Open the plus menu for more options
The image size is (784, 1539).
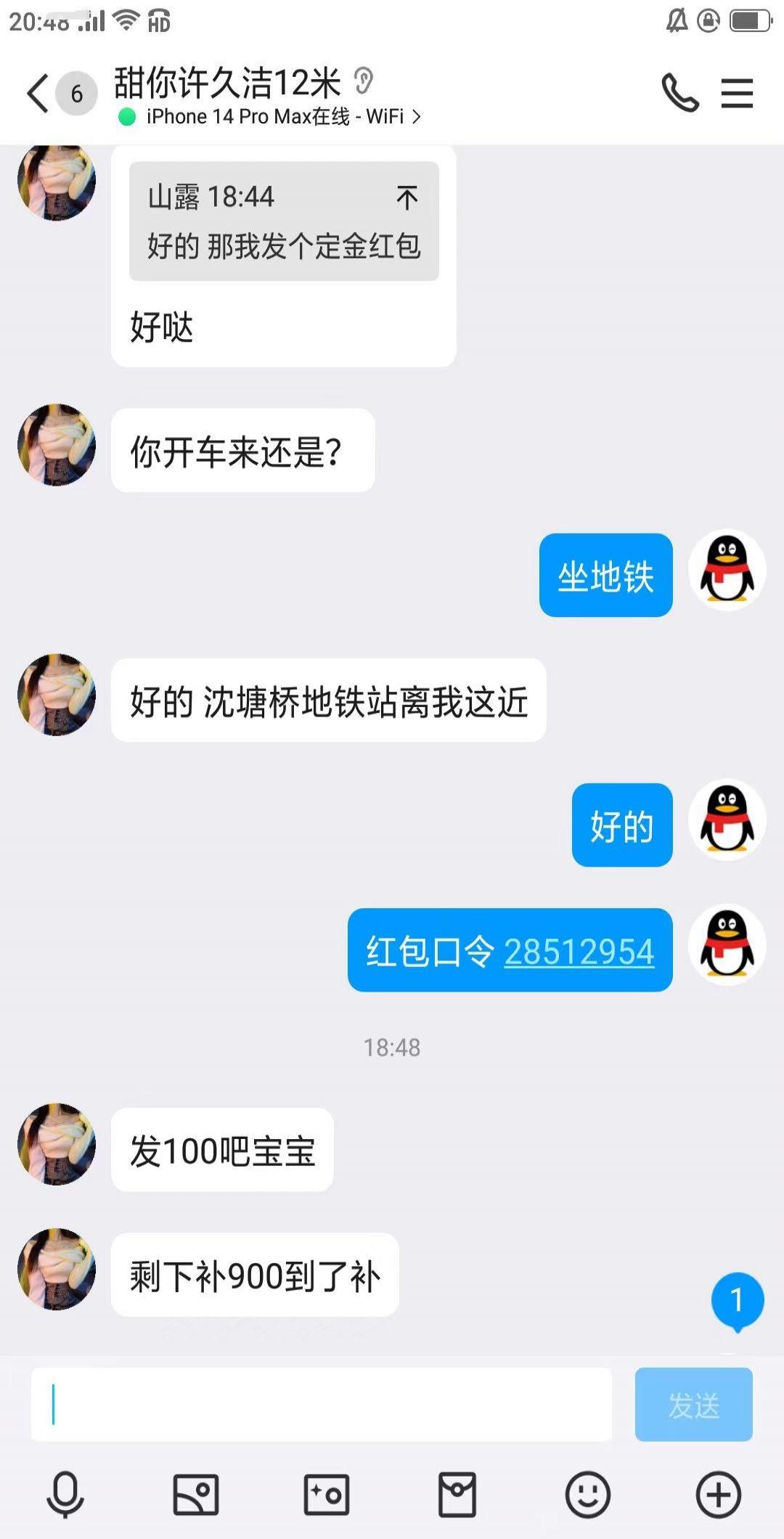coord(719,1495)
